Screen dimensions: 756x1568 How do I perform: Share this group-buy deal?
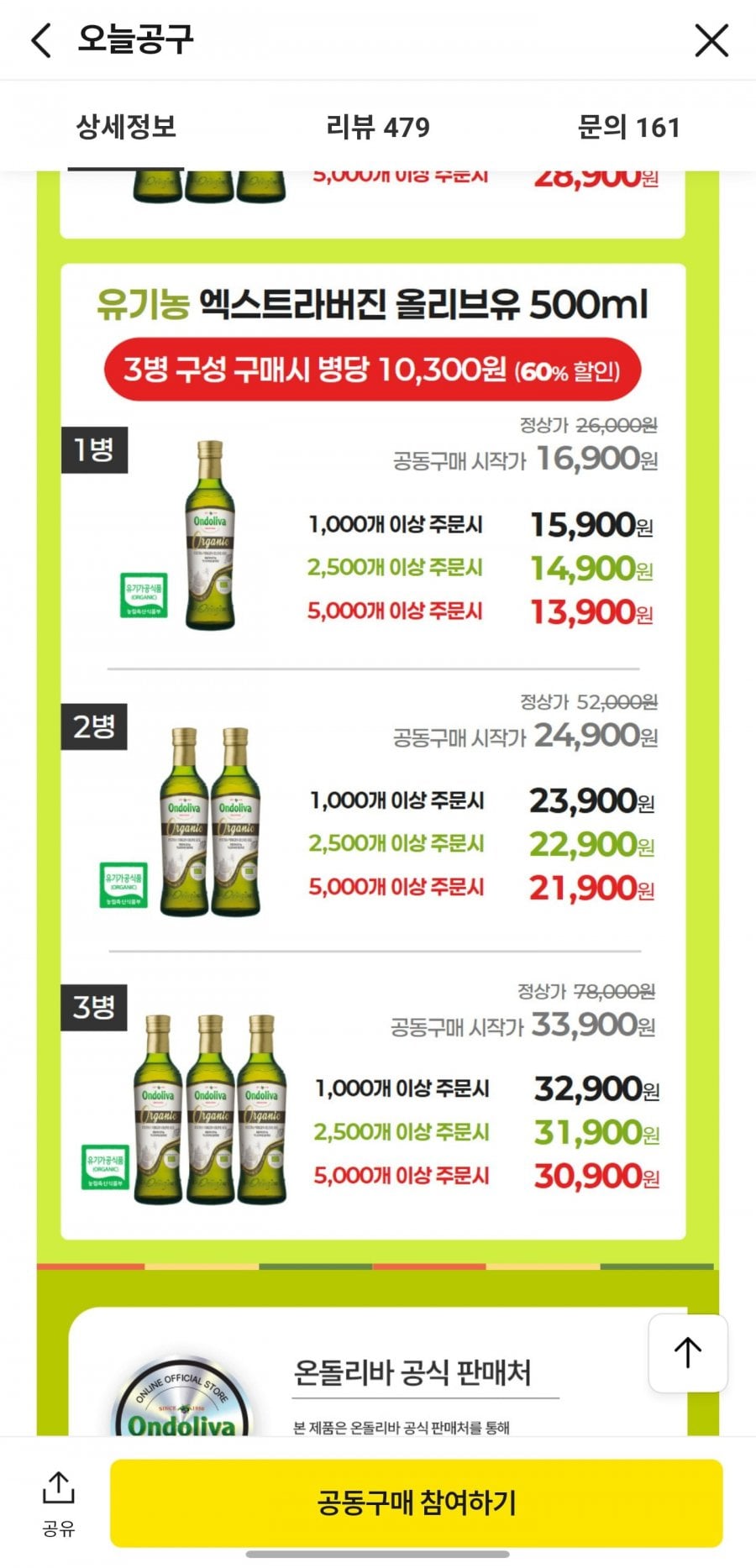point(59,1503)
